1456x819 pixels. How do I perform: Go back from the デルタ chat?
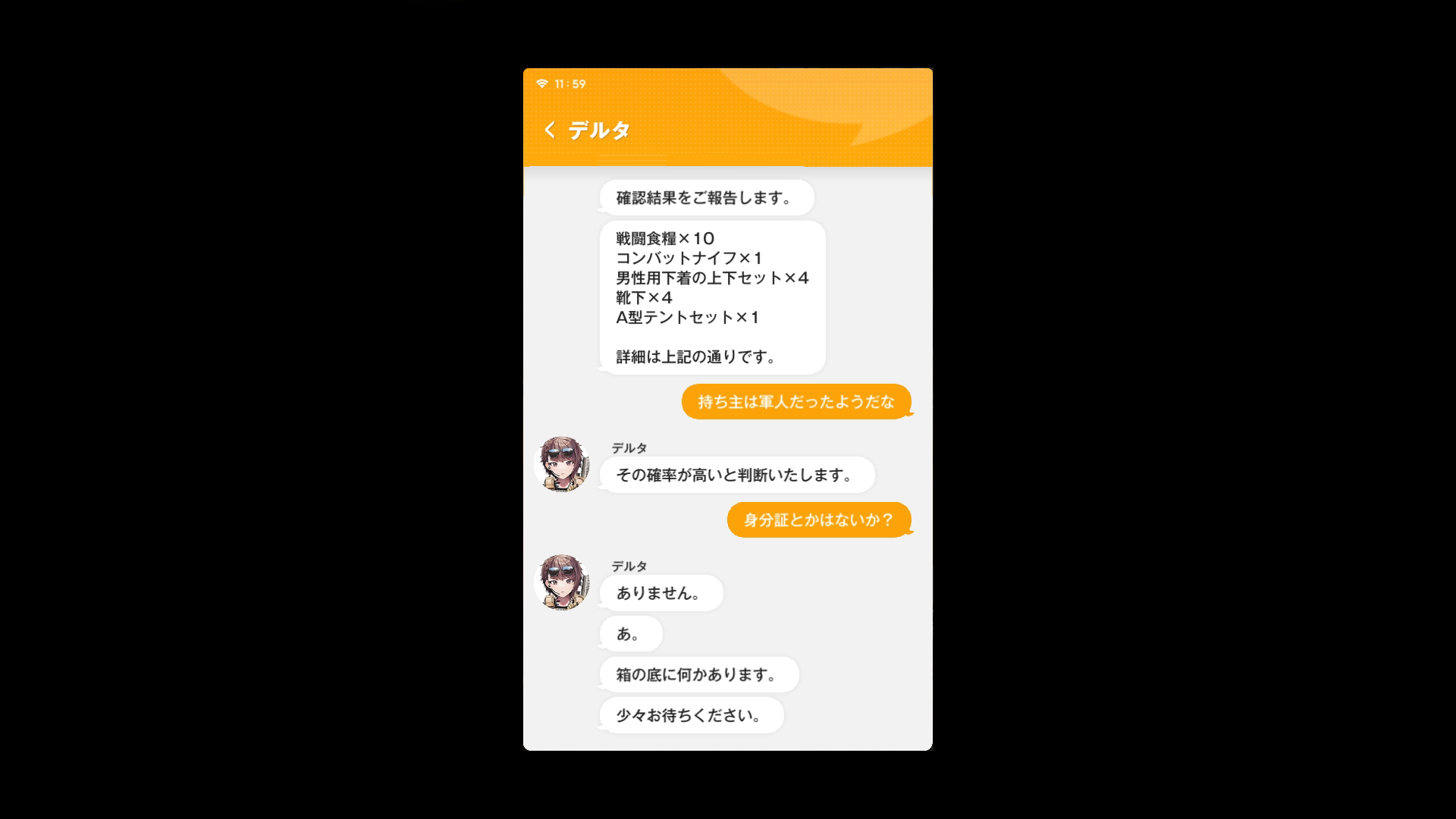550,130
